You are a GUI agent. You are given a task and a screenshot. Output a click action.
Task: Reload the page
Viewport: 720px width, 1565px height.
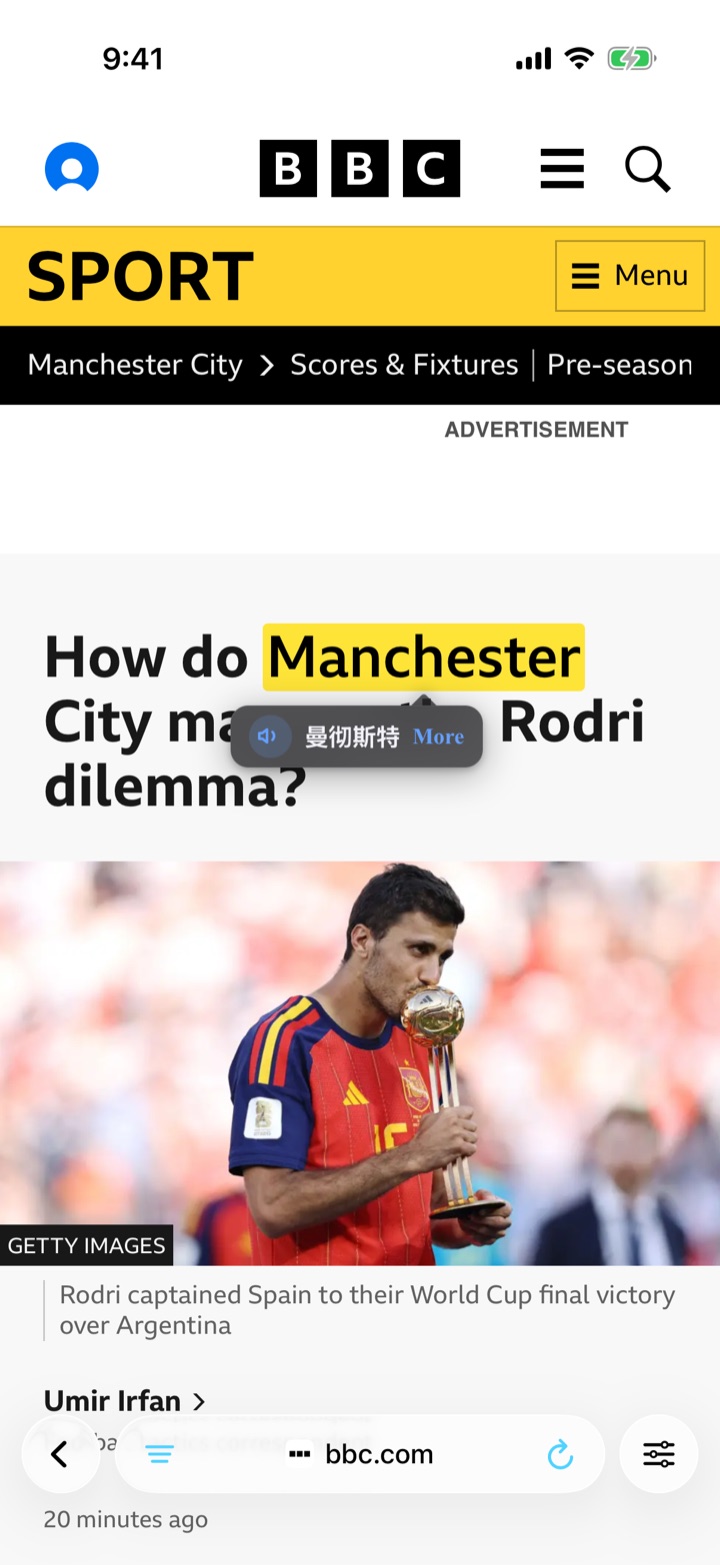pyautogui.click(x=560, y=1454)
